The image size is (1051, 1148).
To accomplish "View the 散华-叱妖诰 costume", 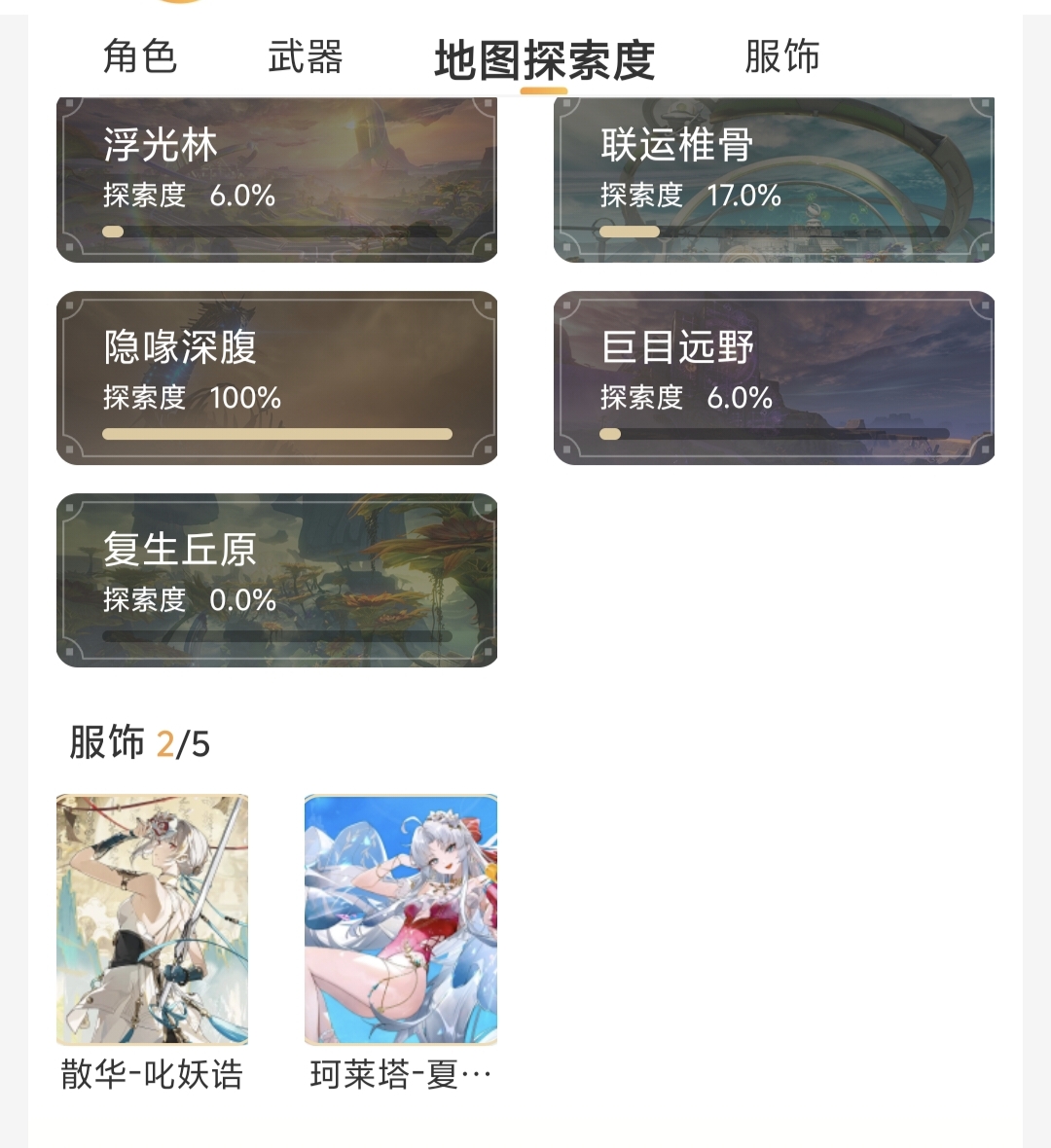I will point(153,919).
